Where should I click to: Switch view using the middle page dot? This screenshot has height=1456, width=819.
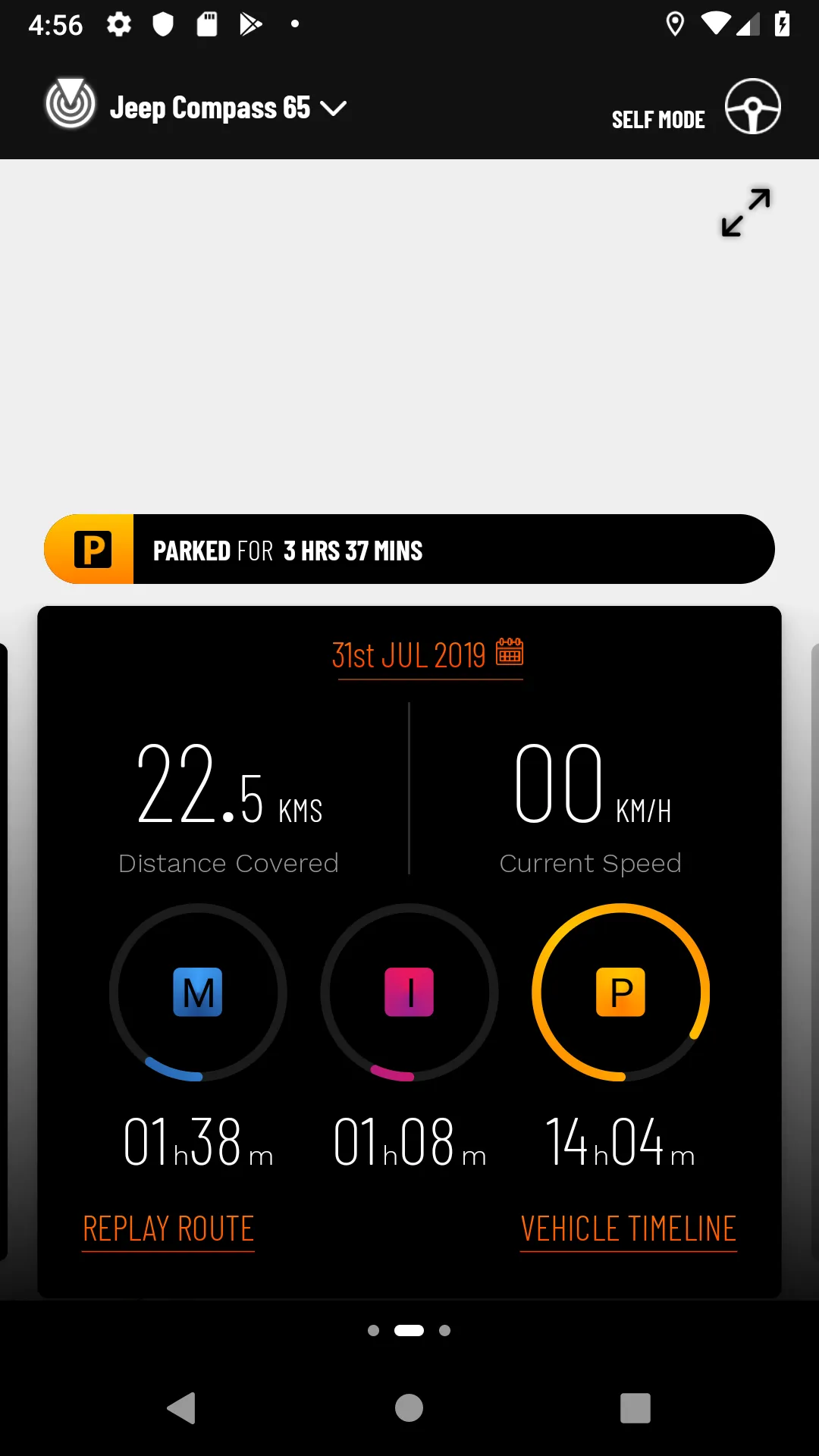click(409, 1329)
